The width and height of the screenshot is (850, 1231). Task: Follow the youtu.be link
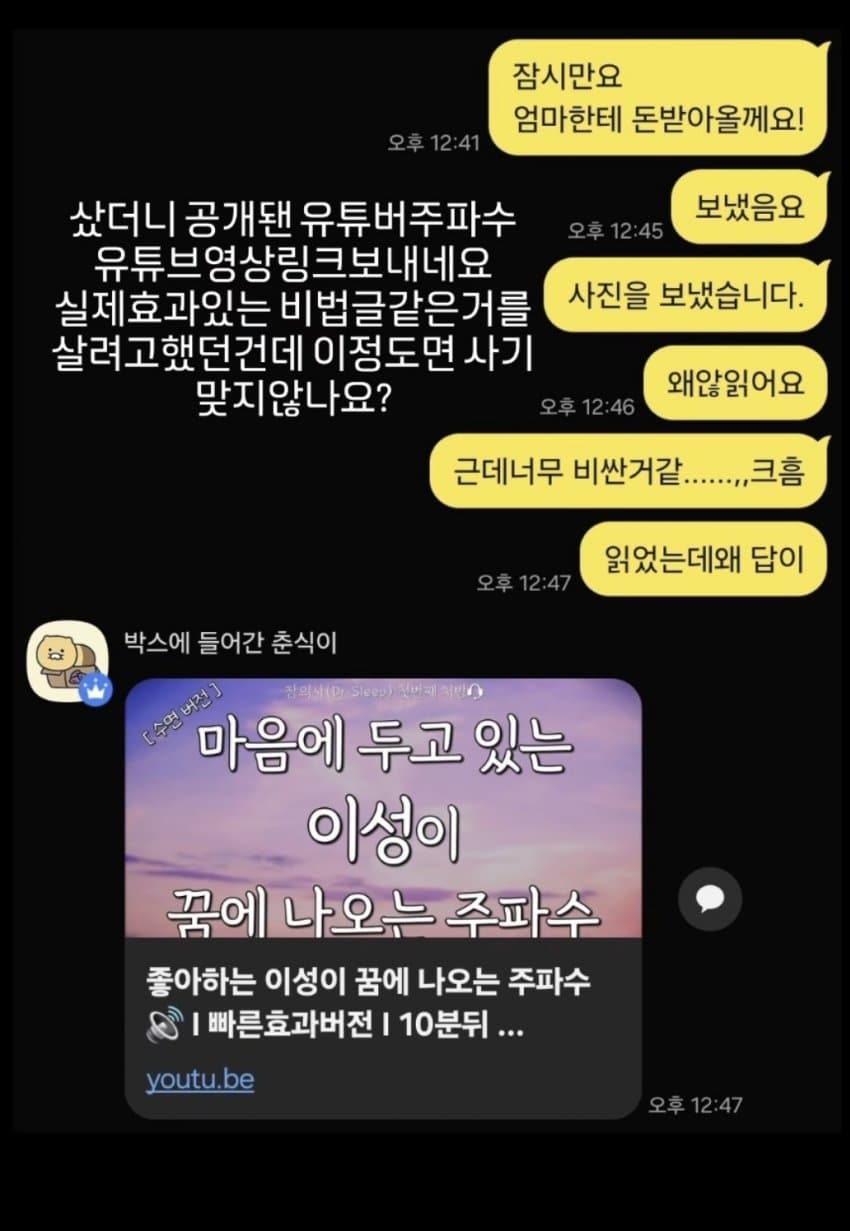coord(200,1080)
